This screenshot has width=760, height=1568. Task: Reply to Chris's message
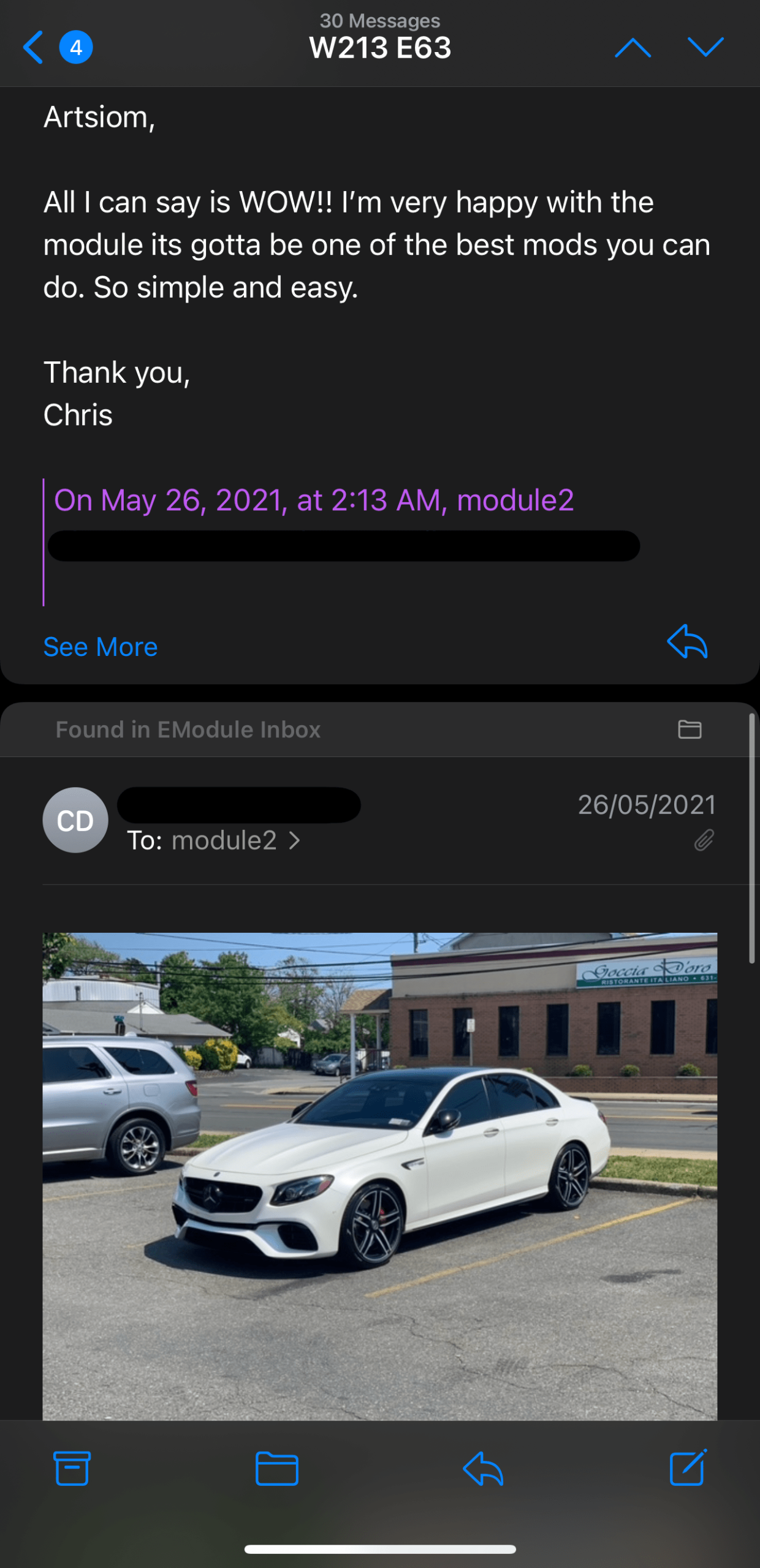click(686, 642)
